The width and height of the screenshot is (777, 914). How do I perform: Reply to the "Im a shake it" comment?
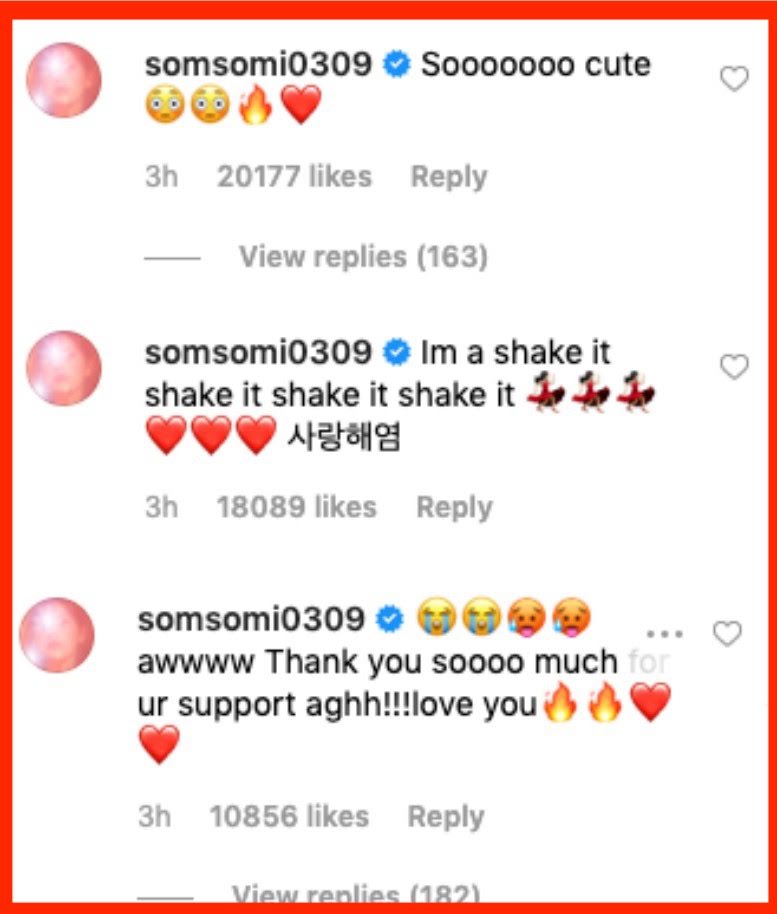454,507
